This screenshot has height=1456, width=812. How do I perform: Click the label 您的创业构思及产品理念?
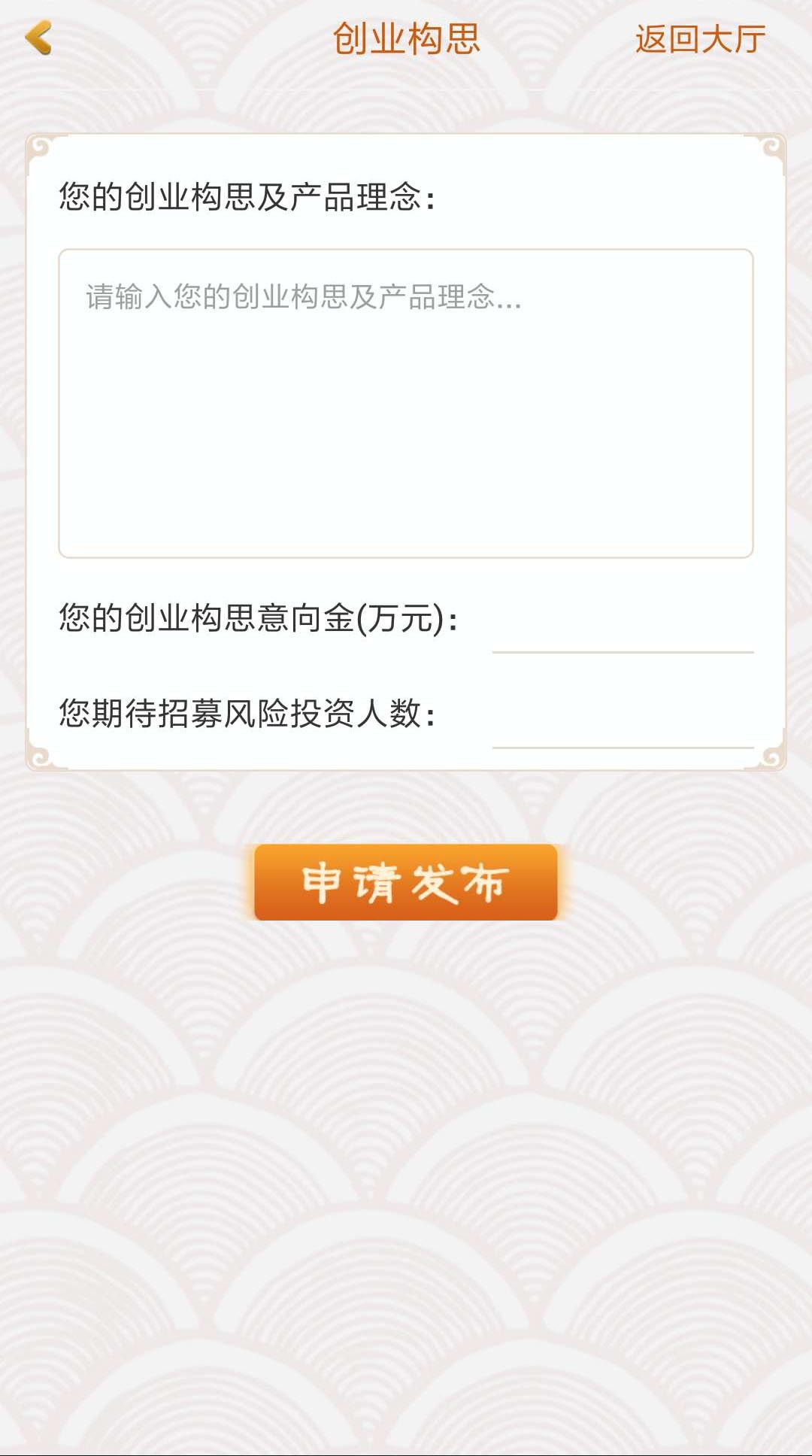coord(248,197)
